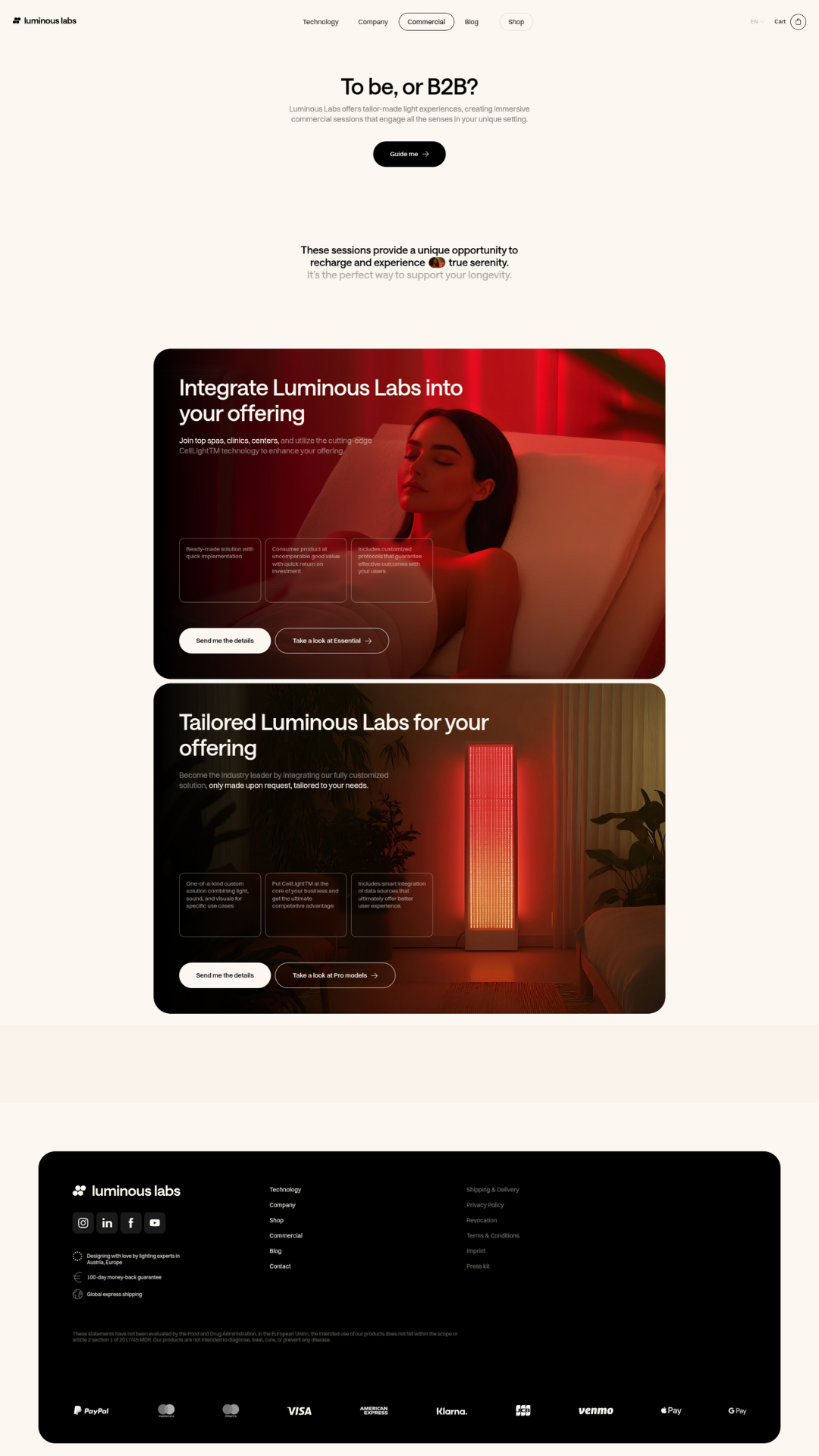Open the Company nav item

pos(372,22)
